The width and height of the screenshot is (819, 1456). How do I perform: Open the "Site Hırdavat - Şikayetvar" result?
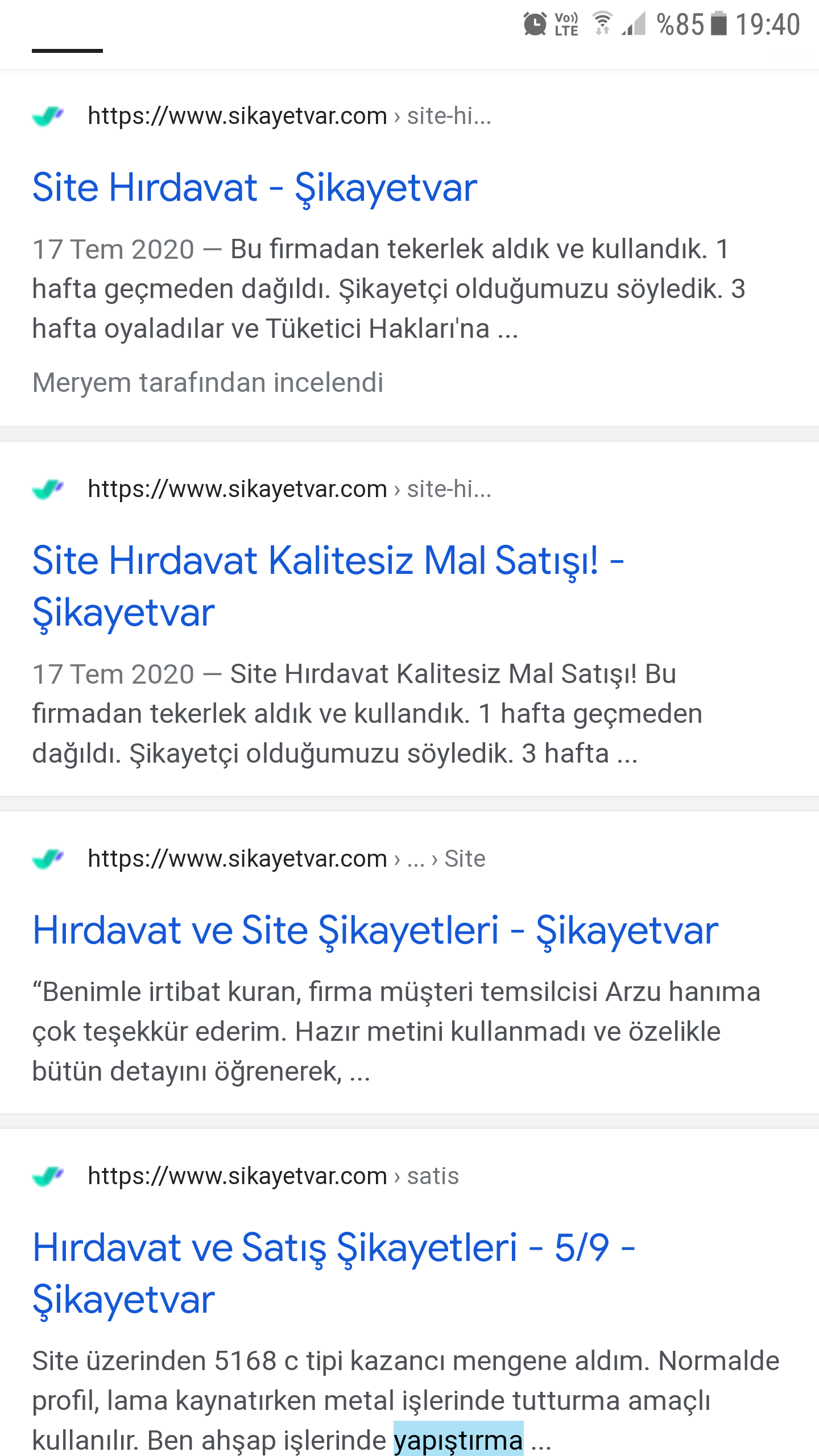pos(254,188)
